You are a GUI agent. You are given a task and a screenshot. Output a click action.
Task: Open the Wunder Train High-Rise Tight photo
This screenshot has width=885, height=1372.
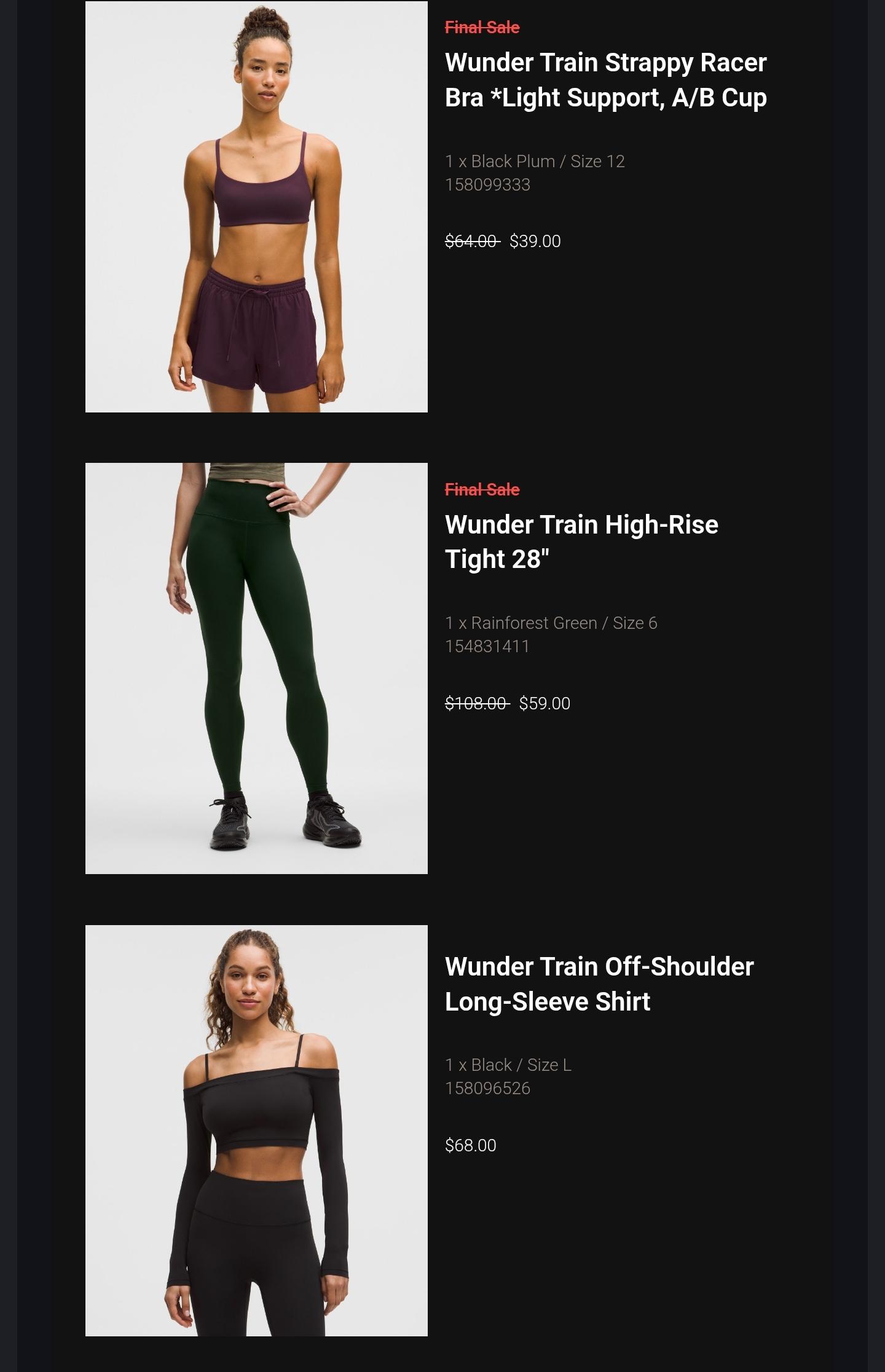tap(256, 668)
